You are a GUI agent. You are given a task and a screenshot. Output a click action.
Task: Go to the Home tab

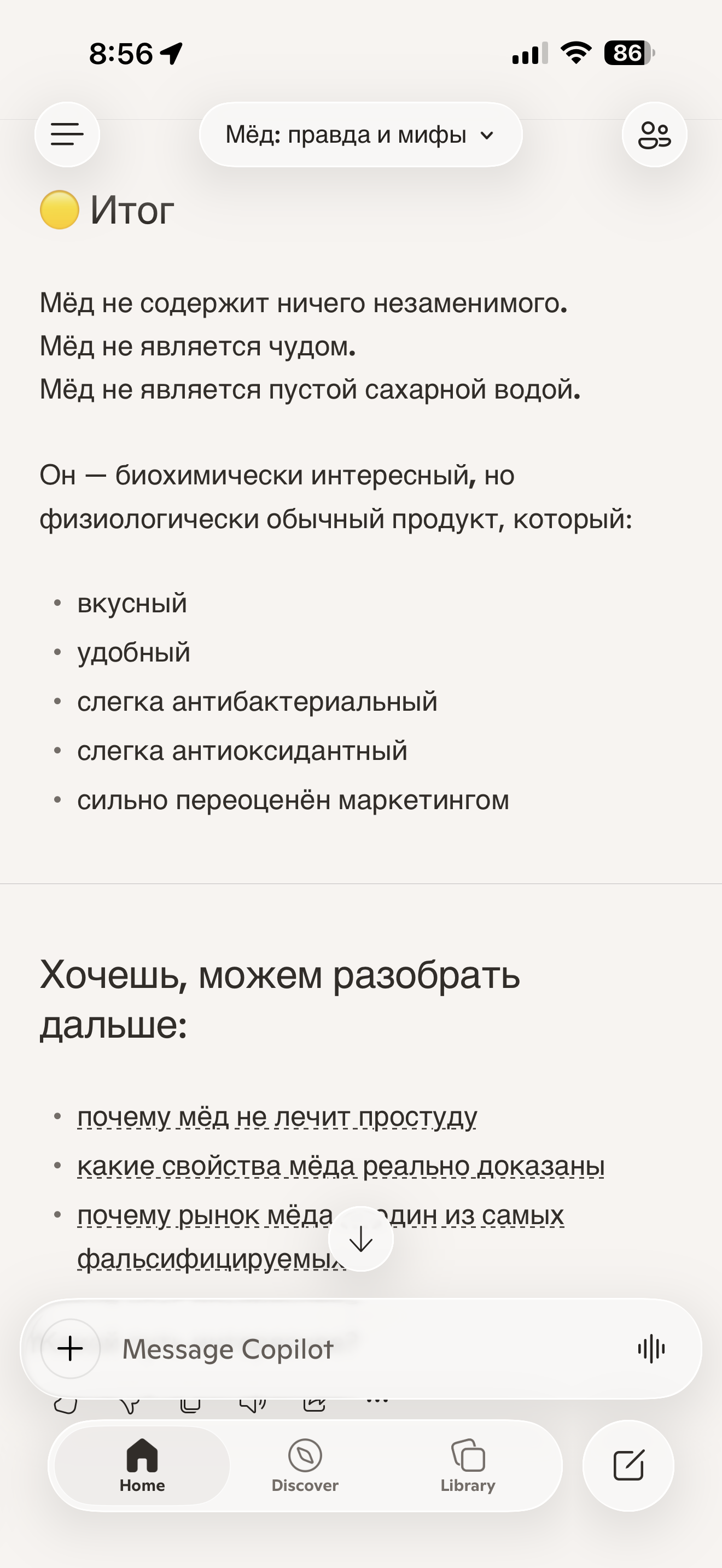pos(142,1466)
